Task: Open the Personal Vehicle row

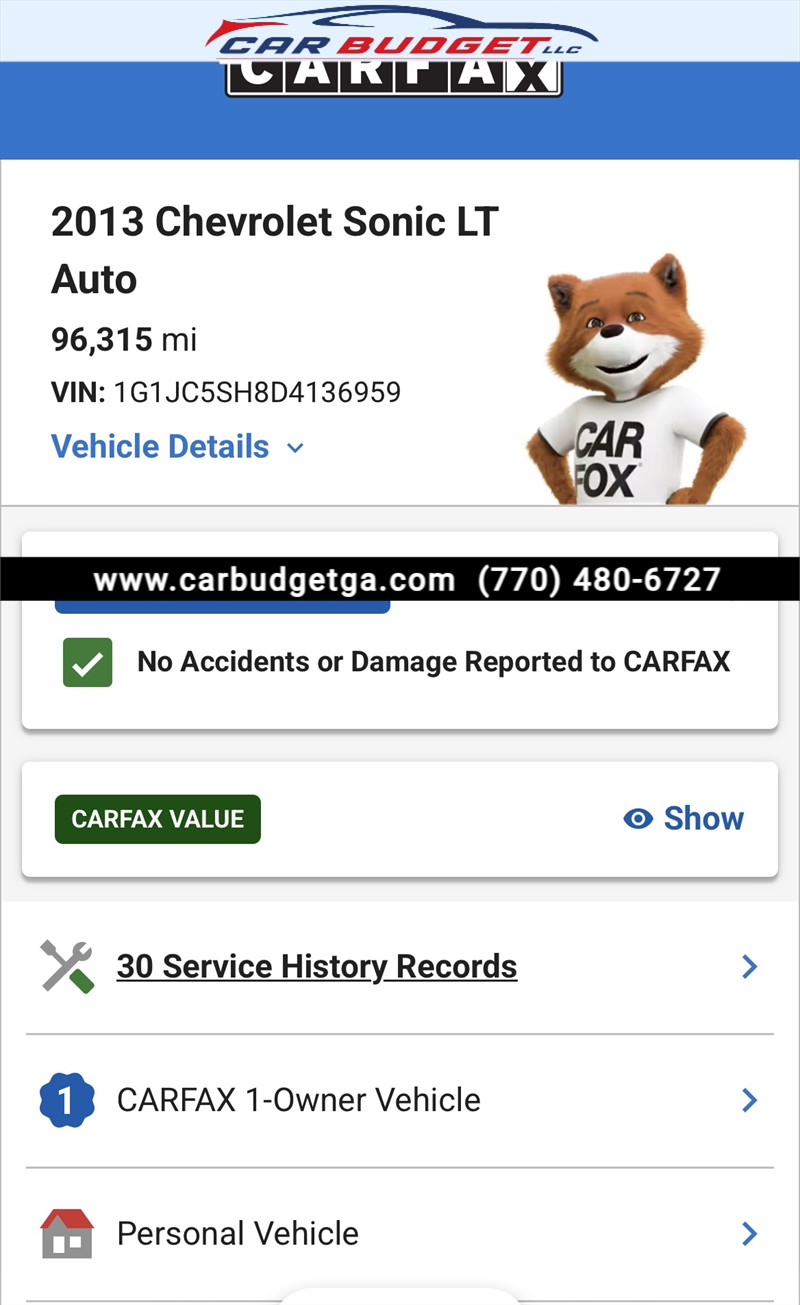Action: [x=400, y=1233]
